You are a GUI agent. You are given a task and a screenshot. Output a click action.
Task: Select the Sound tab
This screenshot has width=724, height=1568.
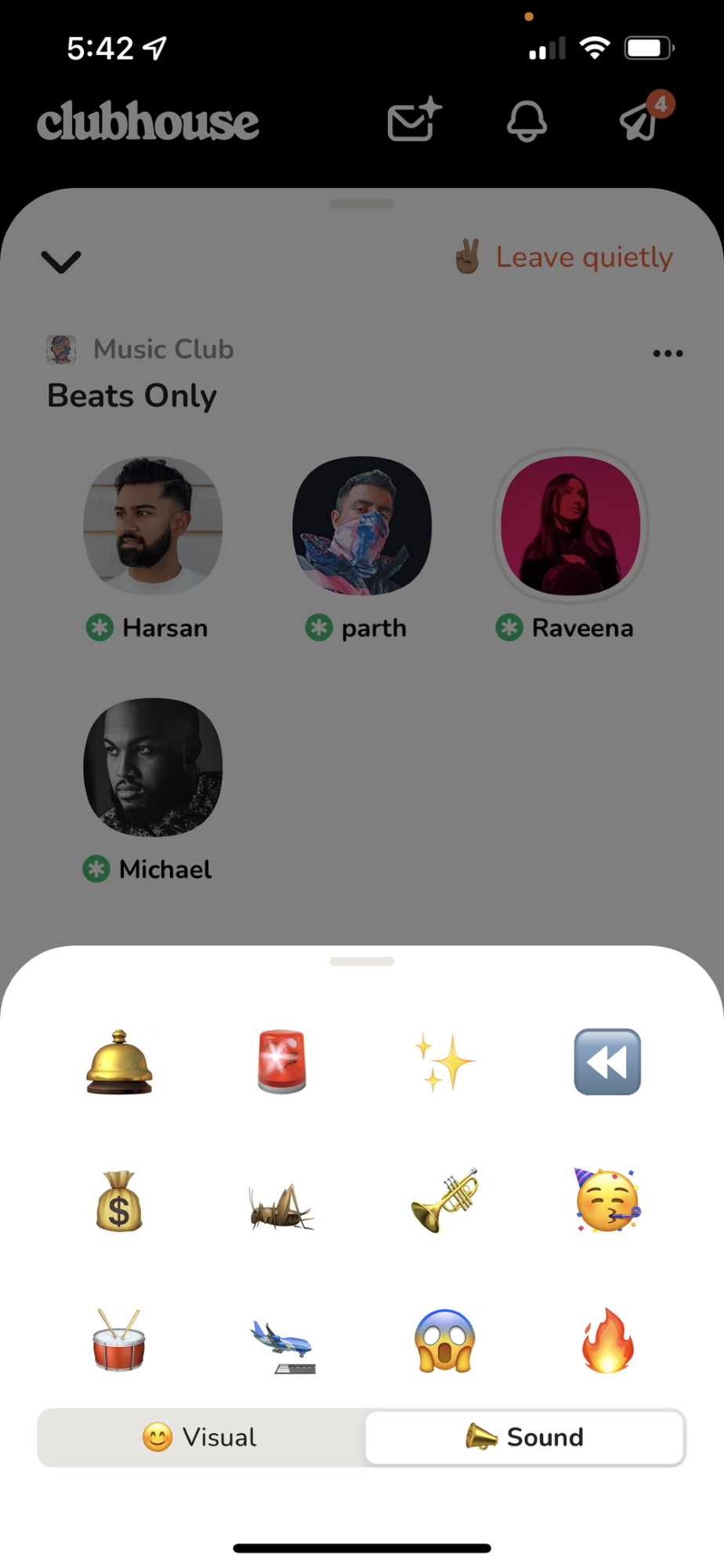coord(525,1437)
